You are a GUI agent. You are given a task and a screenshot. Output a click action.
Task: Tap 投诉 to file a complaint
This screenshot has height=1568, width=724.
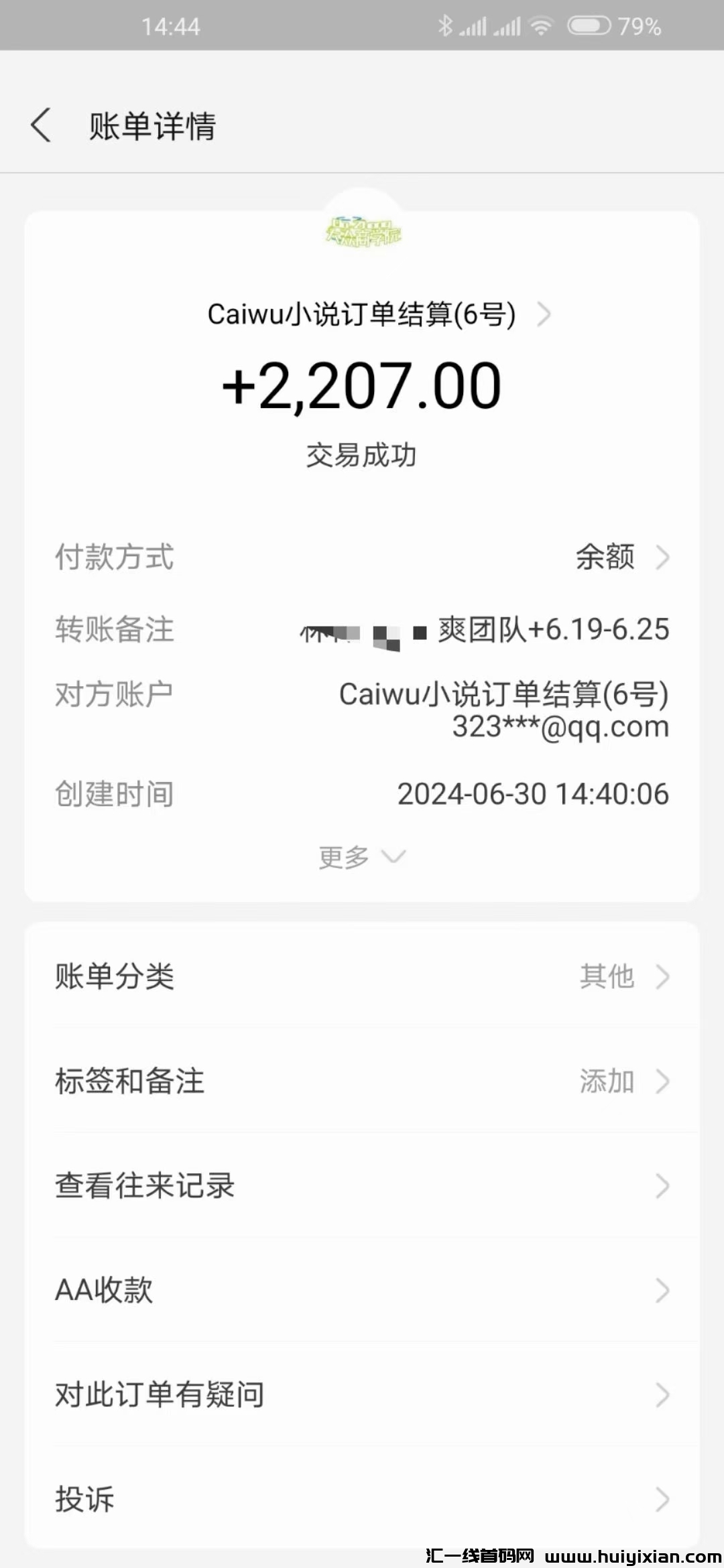362,1499
